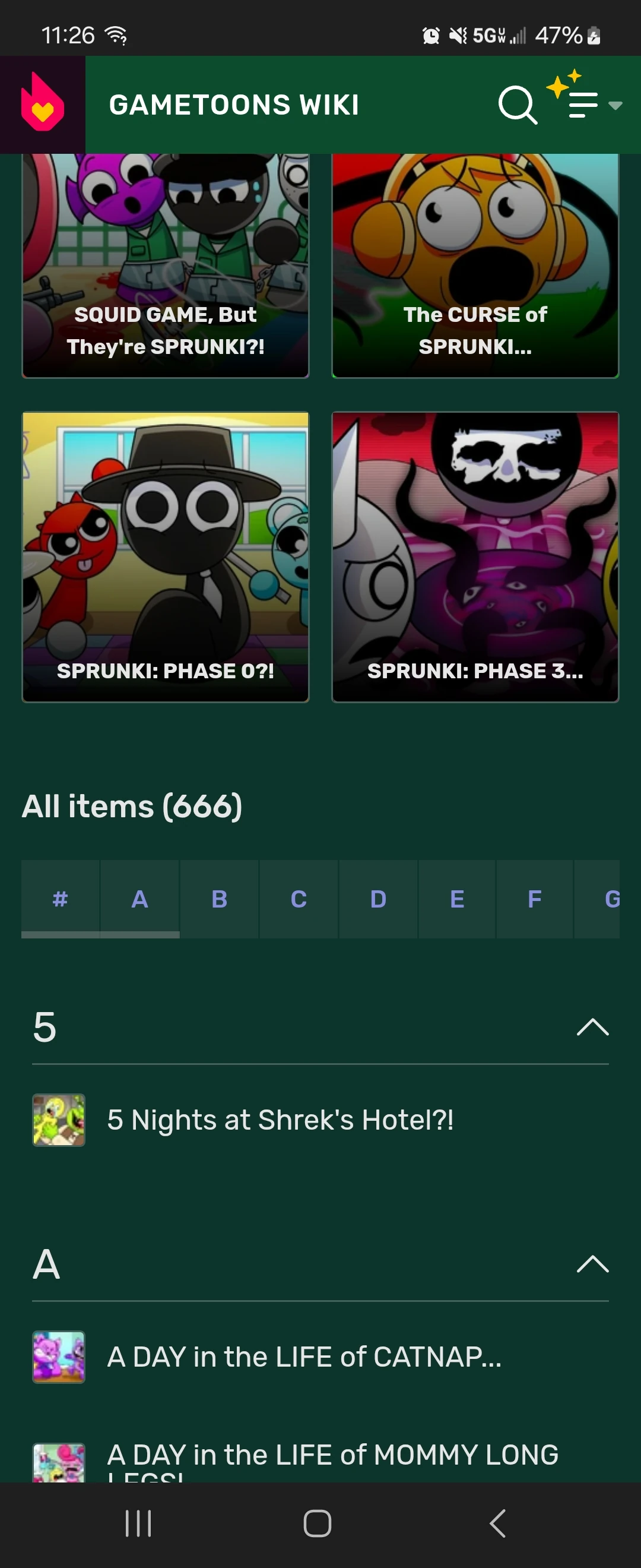
Task: Collapse the 5 section
Action: coord(592,1028)
